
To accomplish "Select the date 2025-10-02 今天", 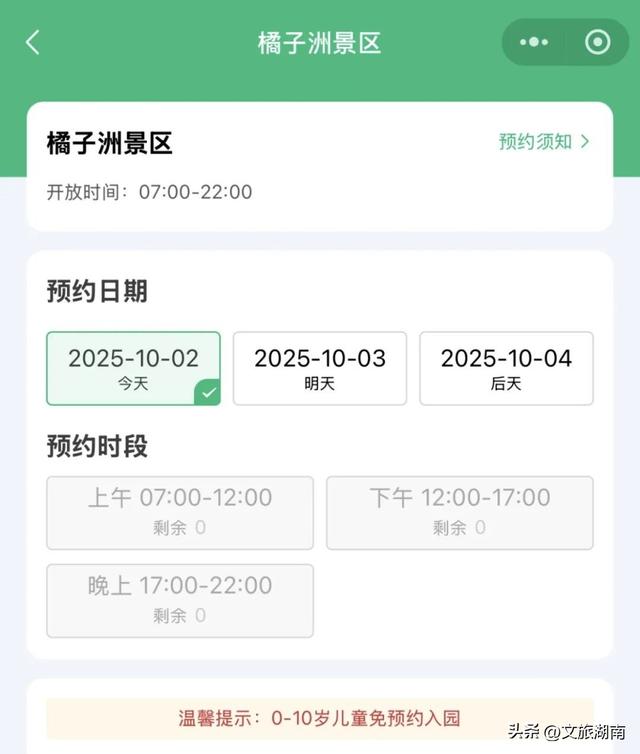I will coord(133,368).
